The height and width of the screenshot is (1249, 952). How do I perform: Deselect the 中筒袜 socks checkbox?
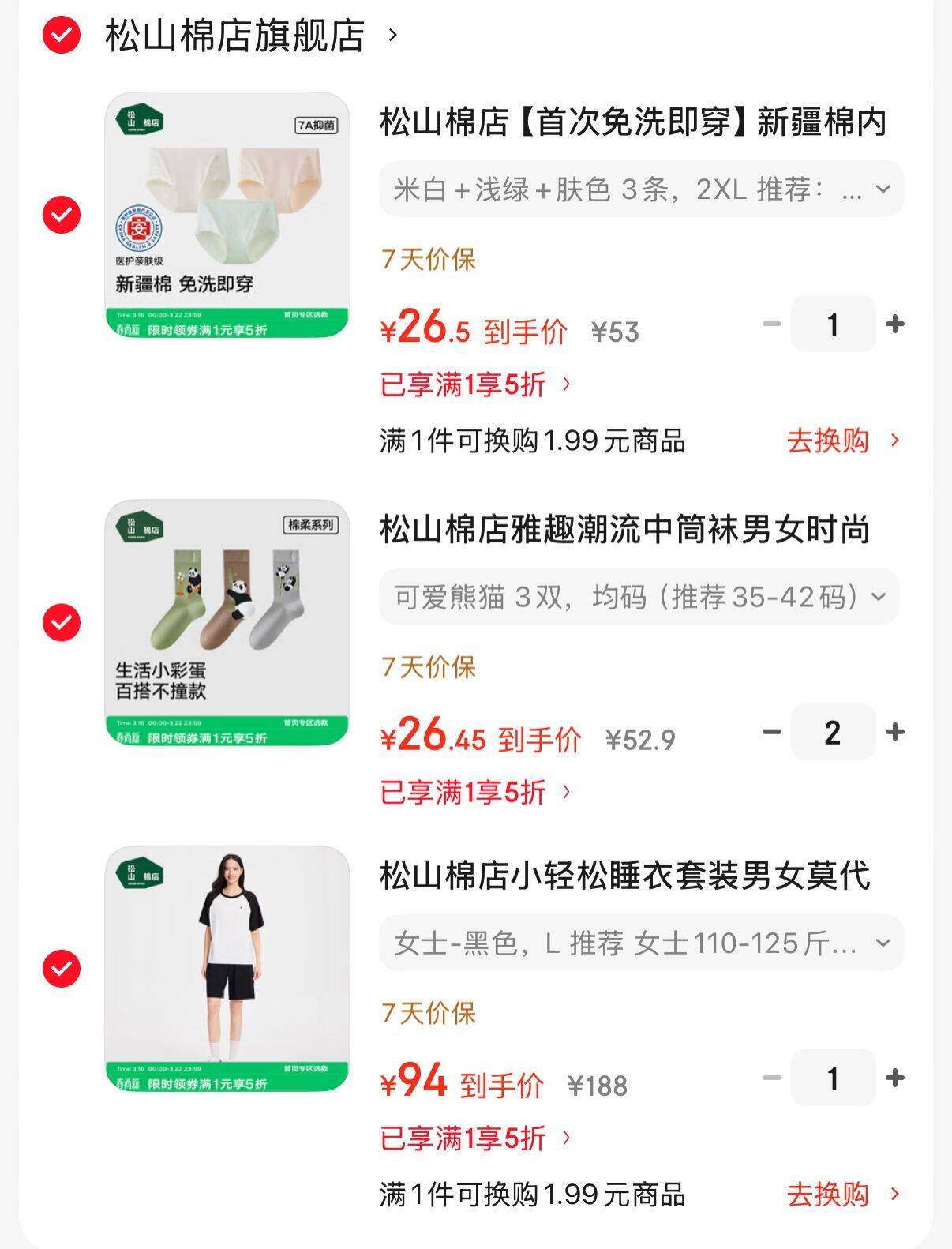[x=62, y=623]
